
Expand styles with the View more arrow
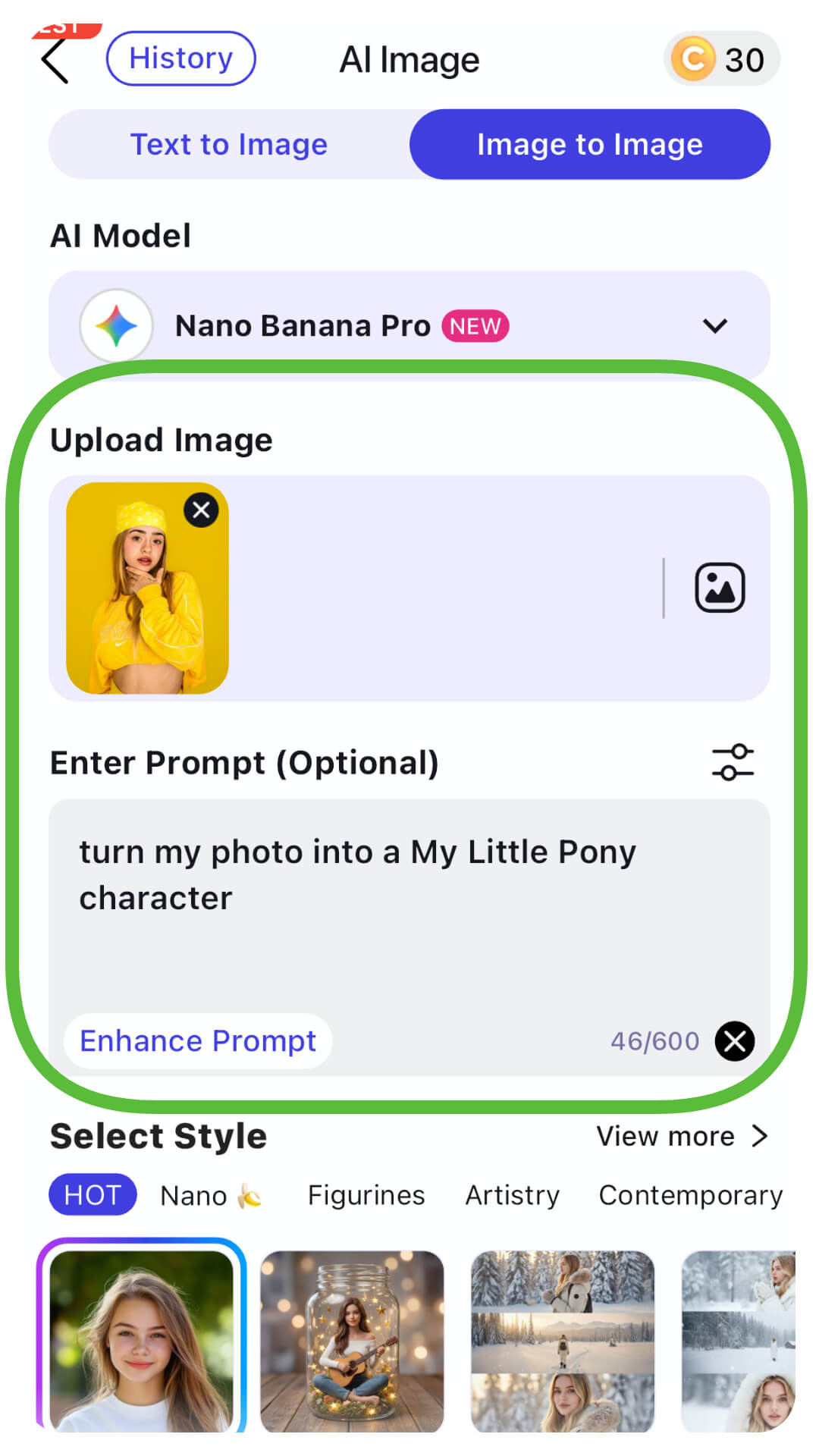tap(759, 1136)
